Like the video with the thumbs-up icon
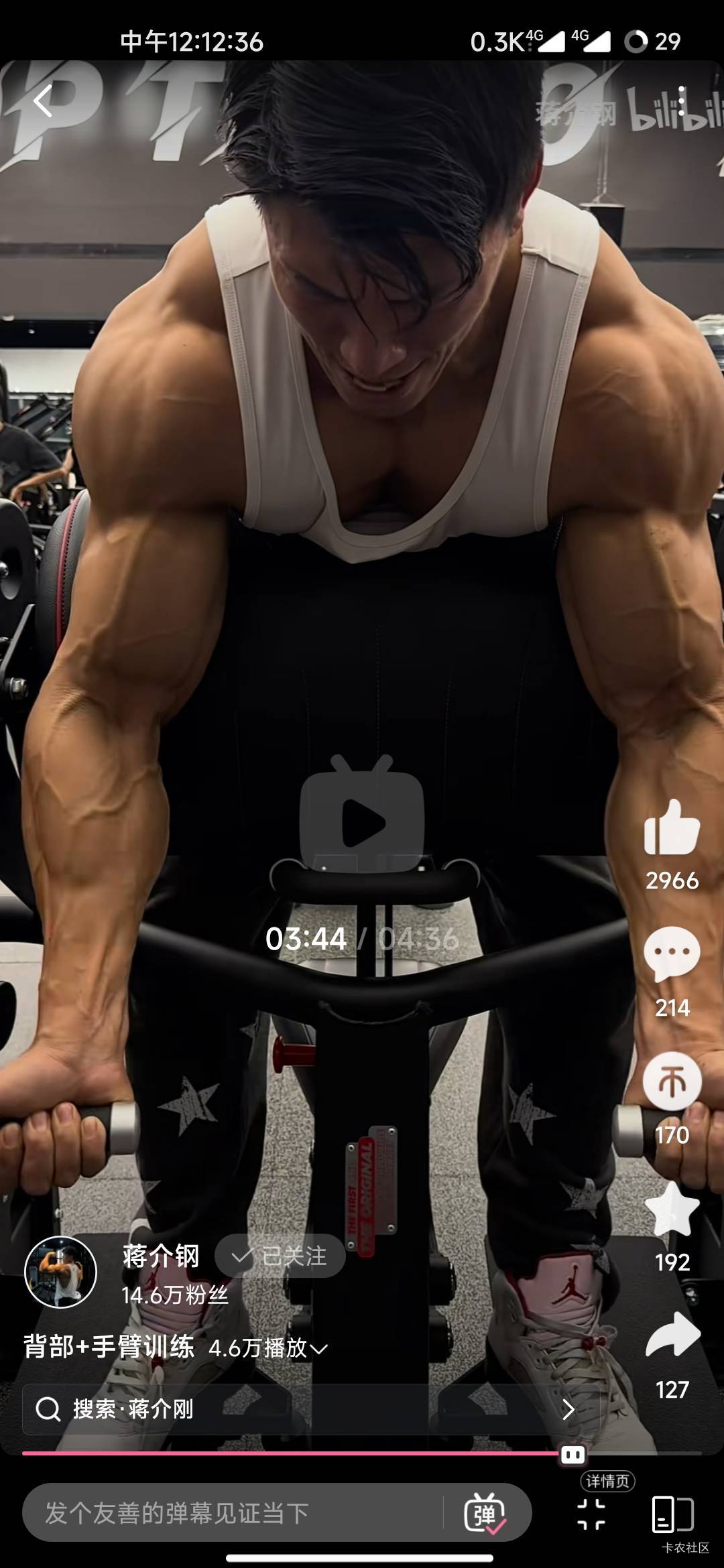724x1568 pixels. point(672,828)
